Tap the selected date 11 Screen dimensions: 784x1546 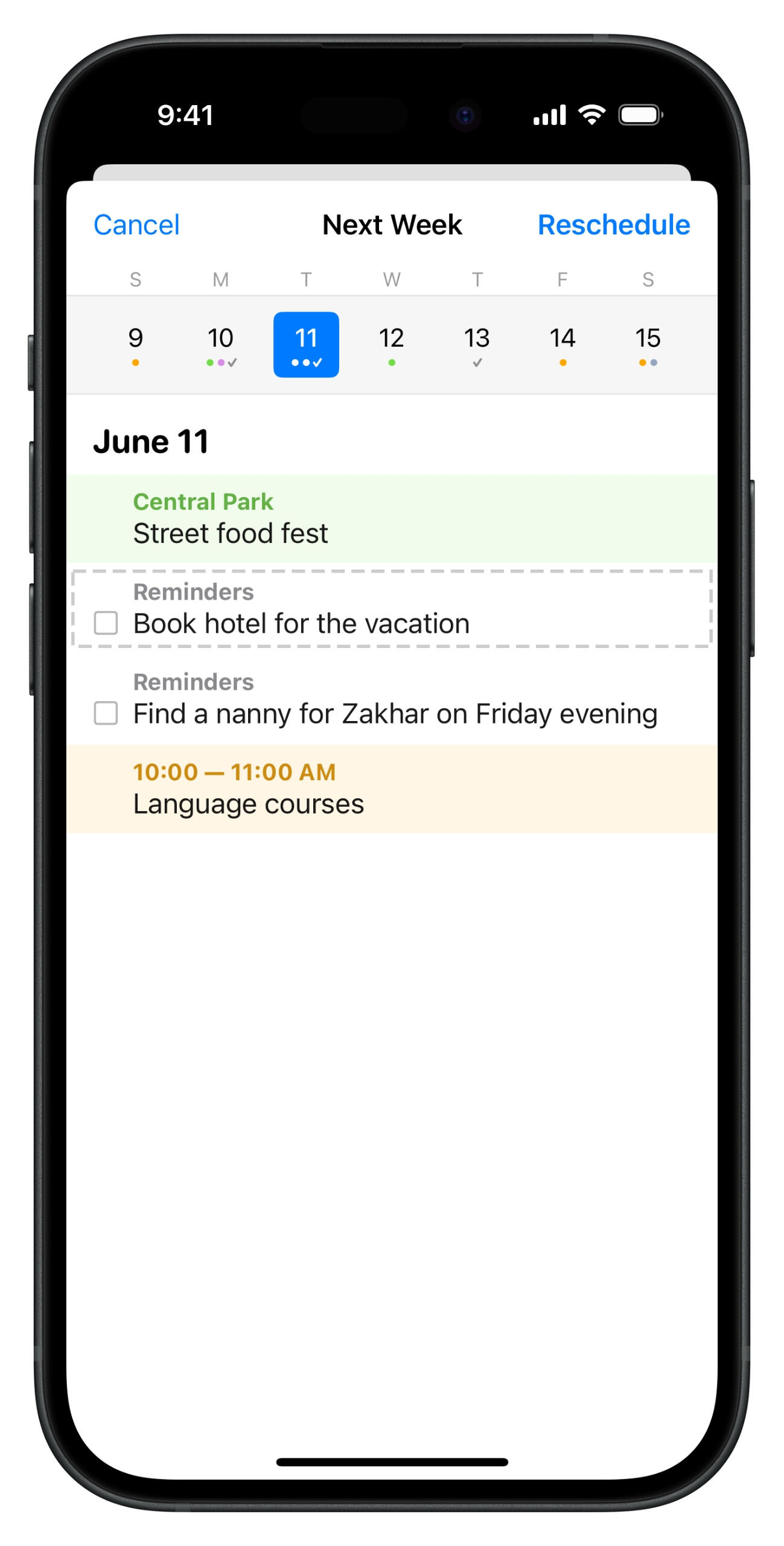[306, 344]
